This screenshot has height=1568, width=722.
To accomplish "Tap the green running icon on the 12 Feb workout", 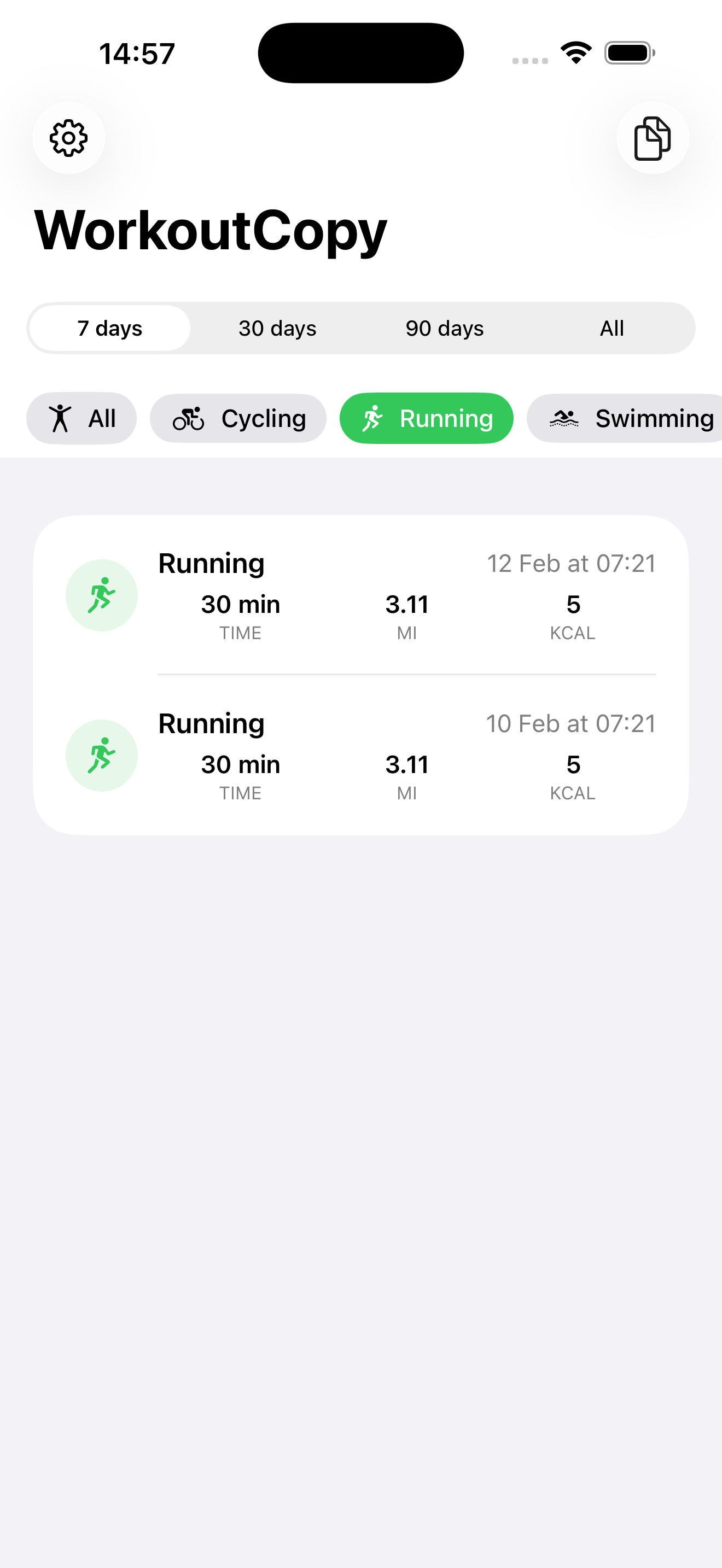I will 102,595.
